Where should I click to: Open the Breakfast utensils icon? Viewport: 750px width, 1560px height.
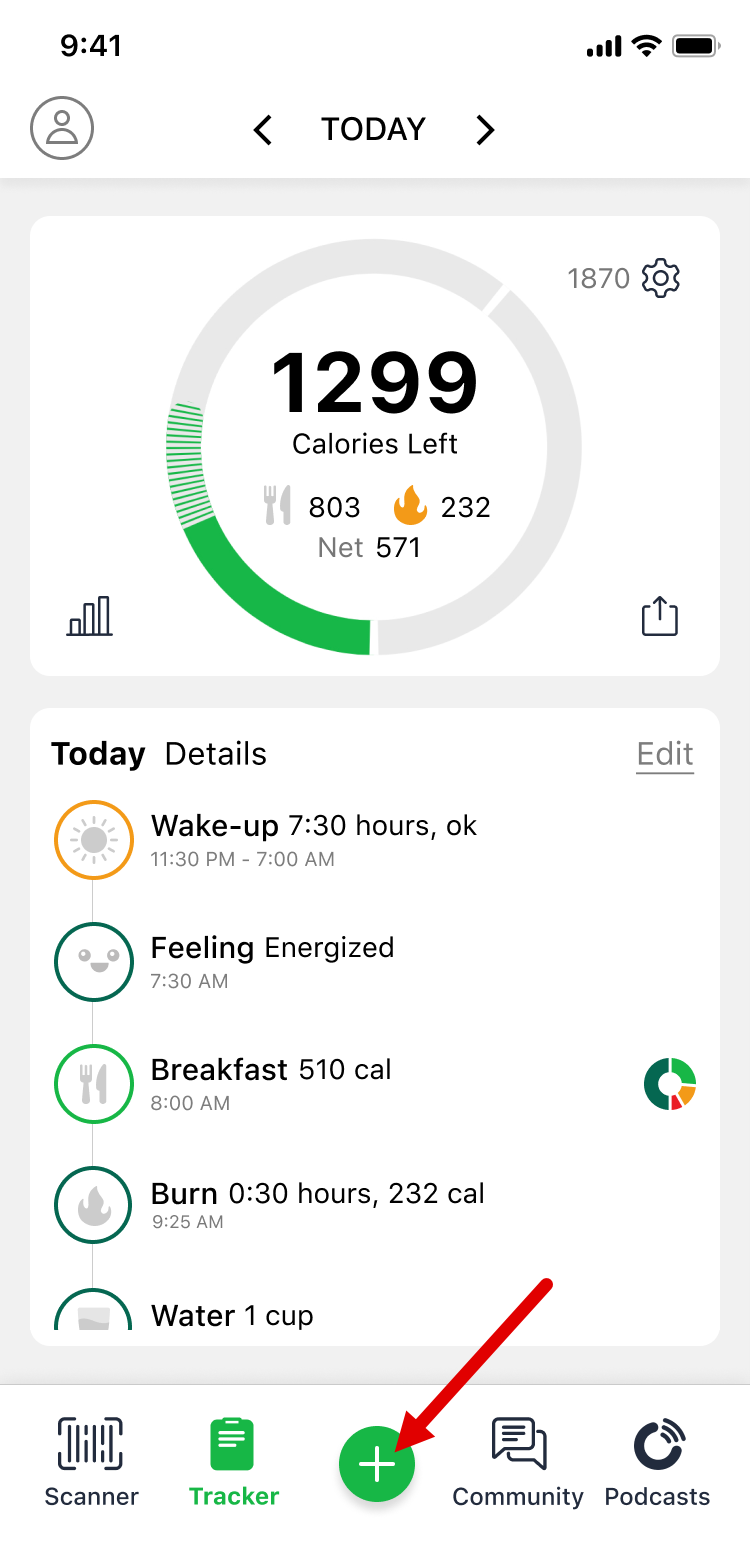point(93,1084)
